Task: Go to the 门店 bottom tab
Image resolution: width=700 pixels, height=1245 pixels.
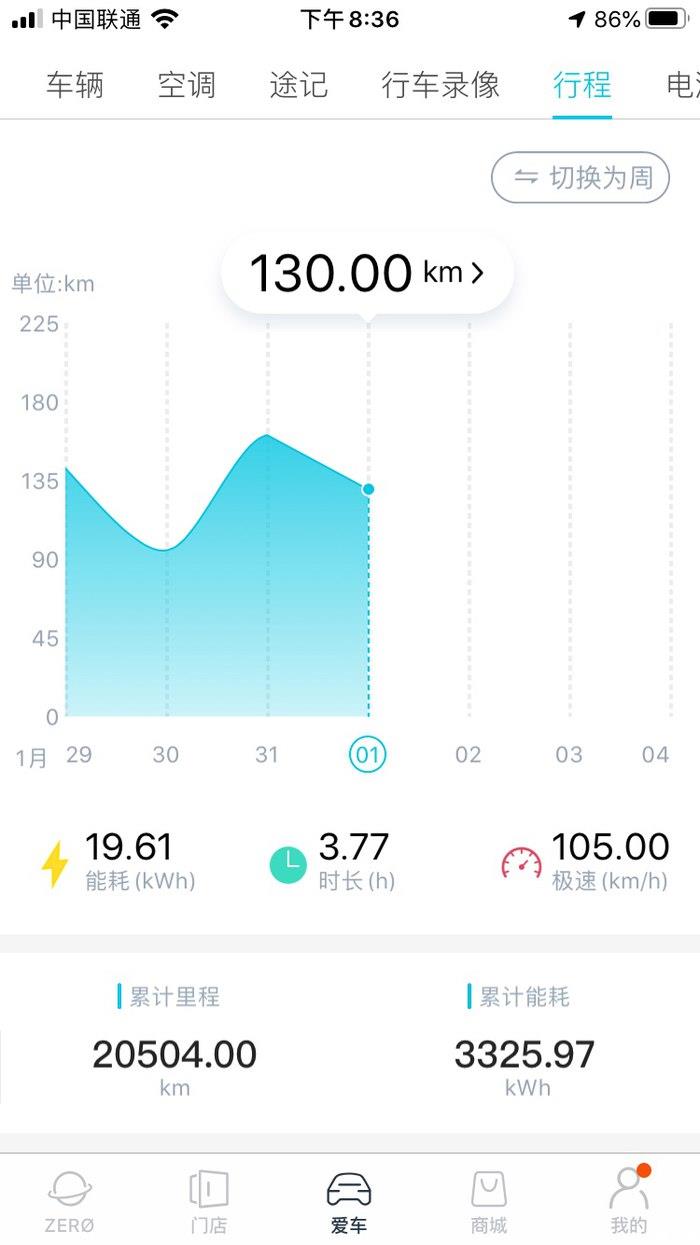Action: pyautogui.click(x=209, y=1202)
